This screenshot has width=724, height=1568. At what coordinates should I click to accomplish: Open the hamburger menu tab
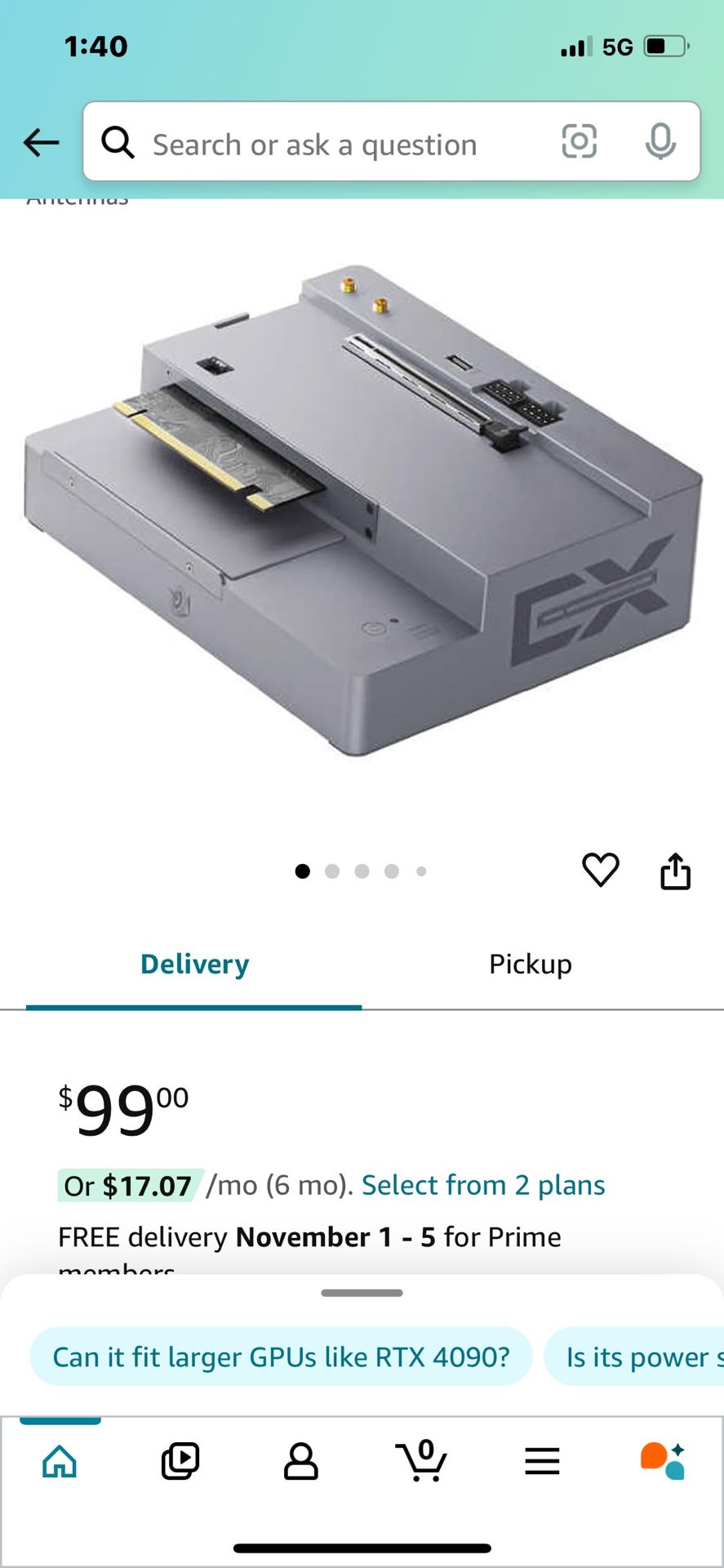(542, 1462)
